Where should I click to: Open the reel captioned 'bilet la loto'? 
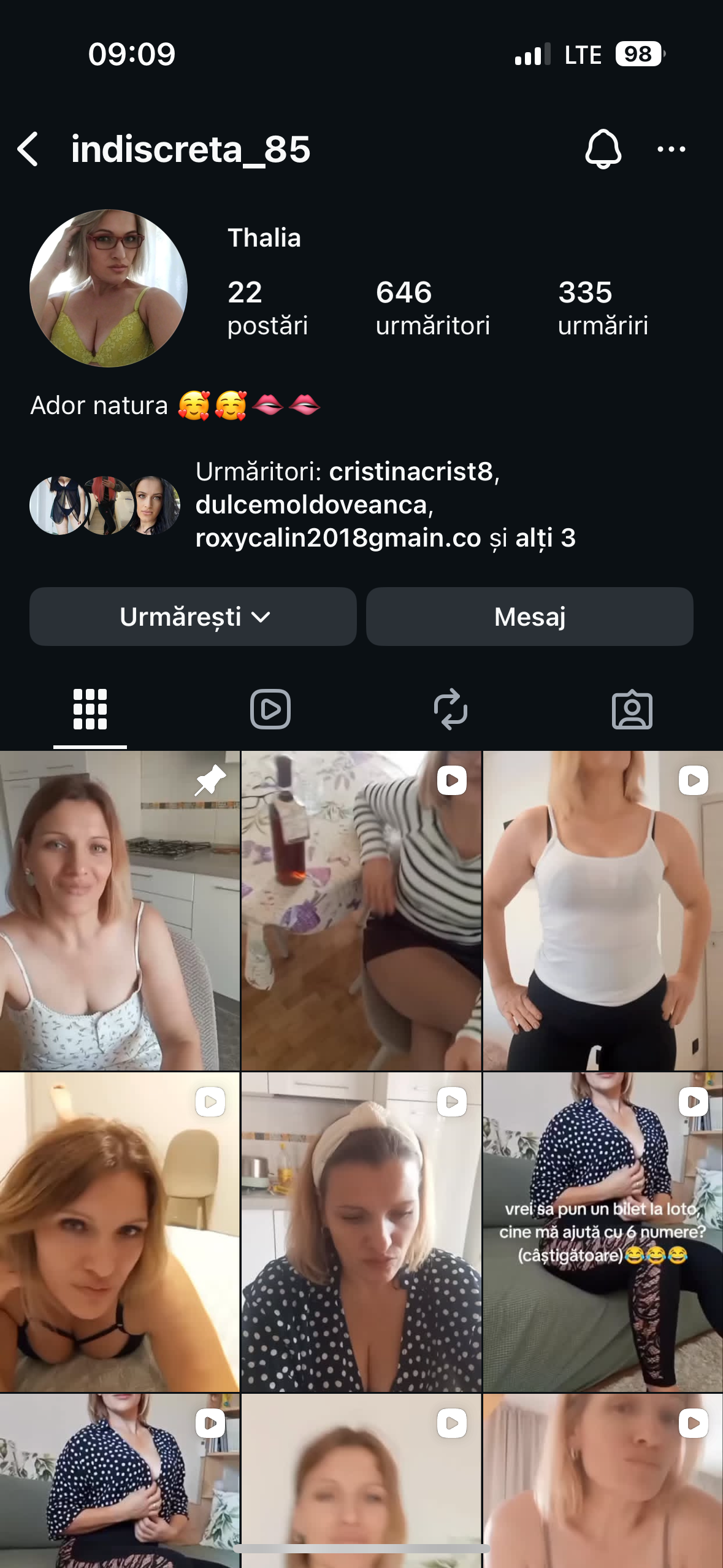click(603, 1232)
